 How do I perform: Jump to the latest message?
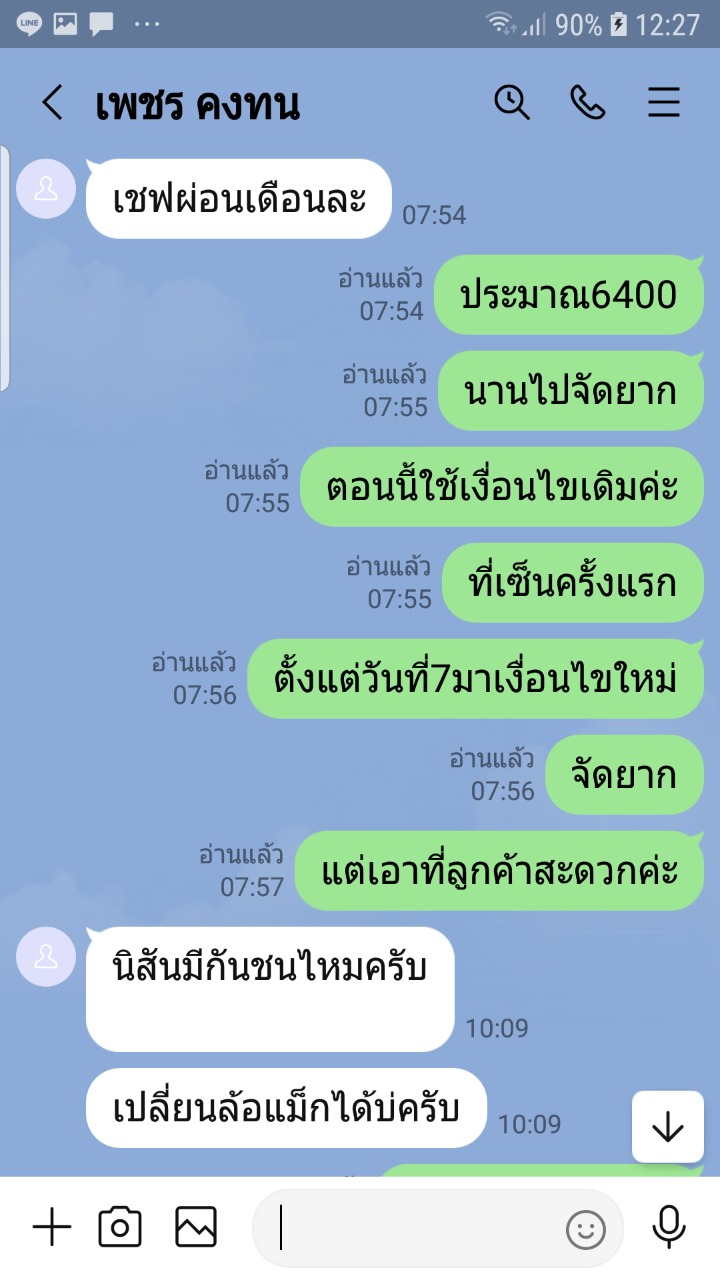[667, 1127]
